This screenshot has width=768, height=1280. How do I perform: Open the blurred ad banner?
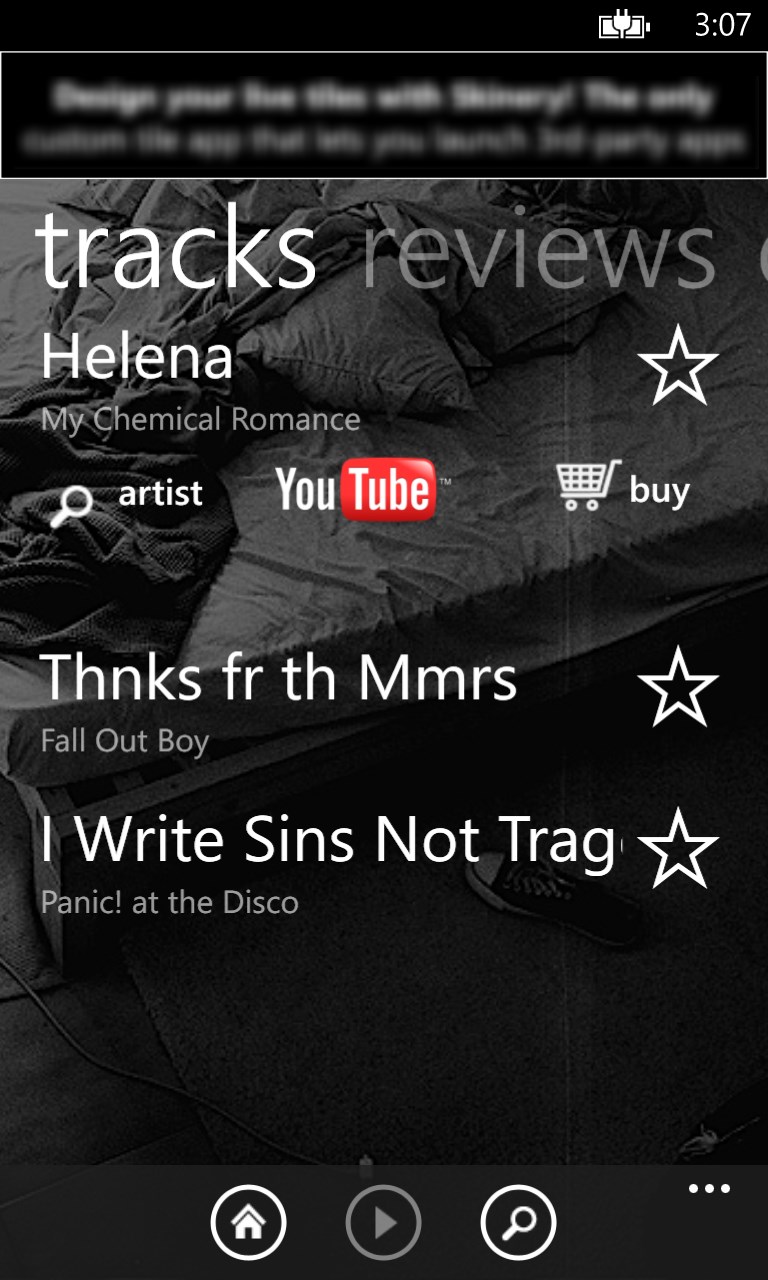coord(384,115)
